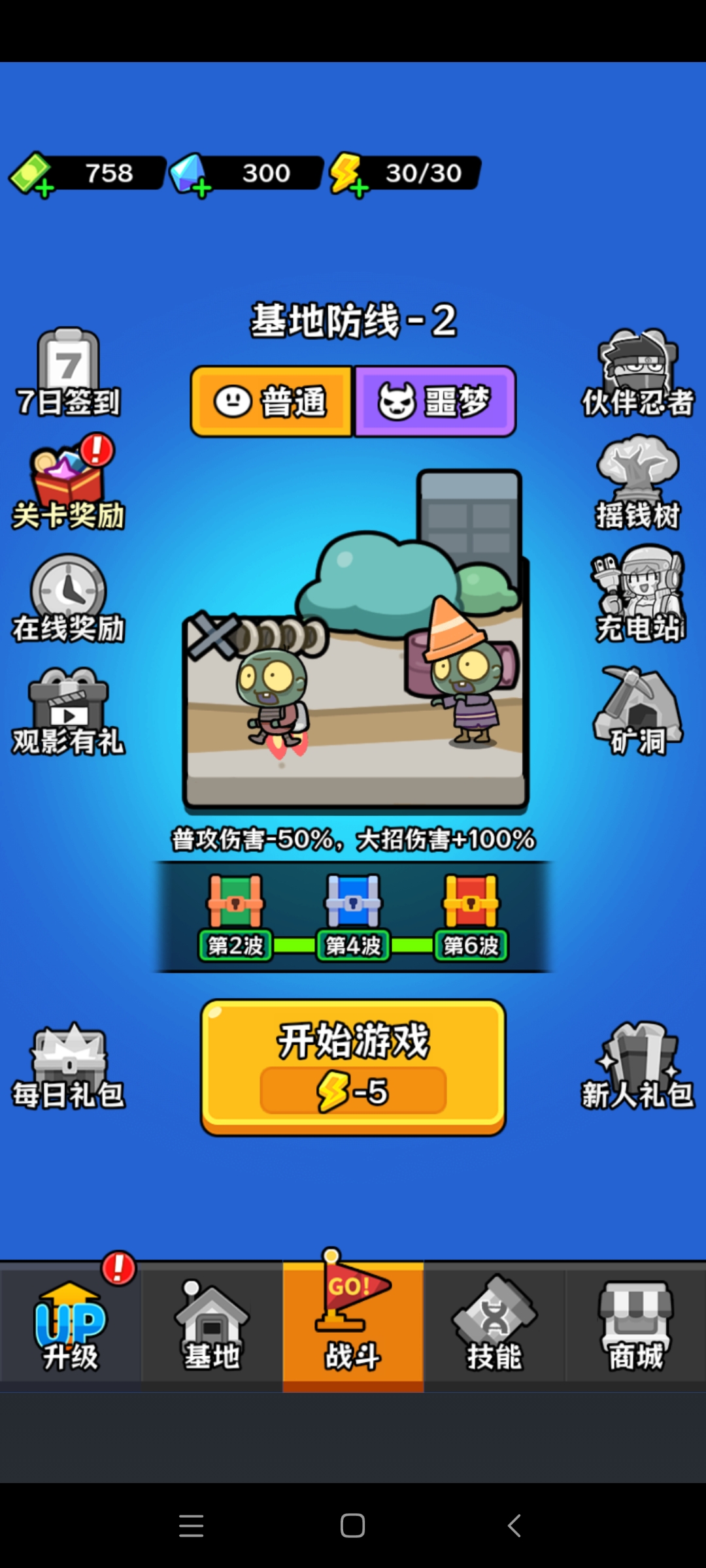
Task: Switch to 噩梦 nightmare difficulty
Action: click(435, 401)
